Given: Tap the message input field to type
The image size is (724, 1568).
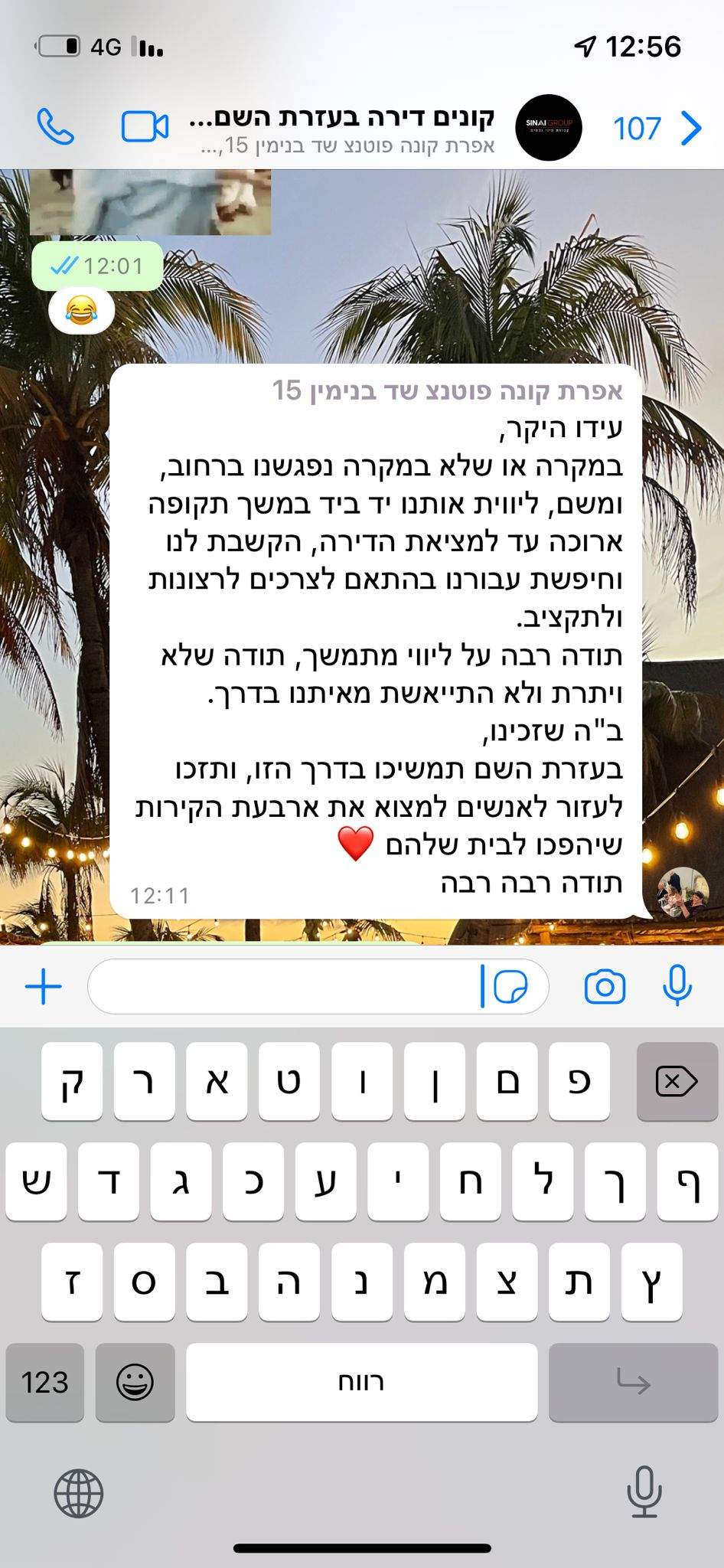Looking at the screenshot, I should coord(298,988).
